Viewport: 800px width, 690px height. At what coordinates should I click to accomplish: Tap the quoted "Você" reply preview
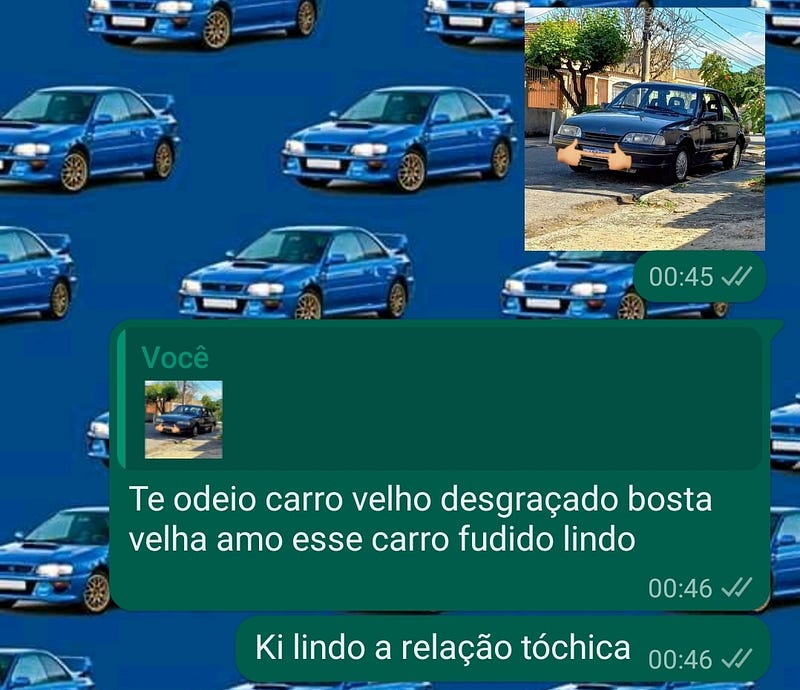440,401
